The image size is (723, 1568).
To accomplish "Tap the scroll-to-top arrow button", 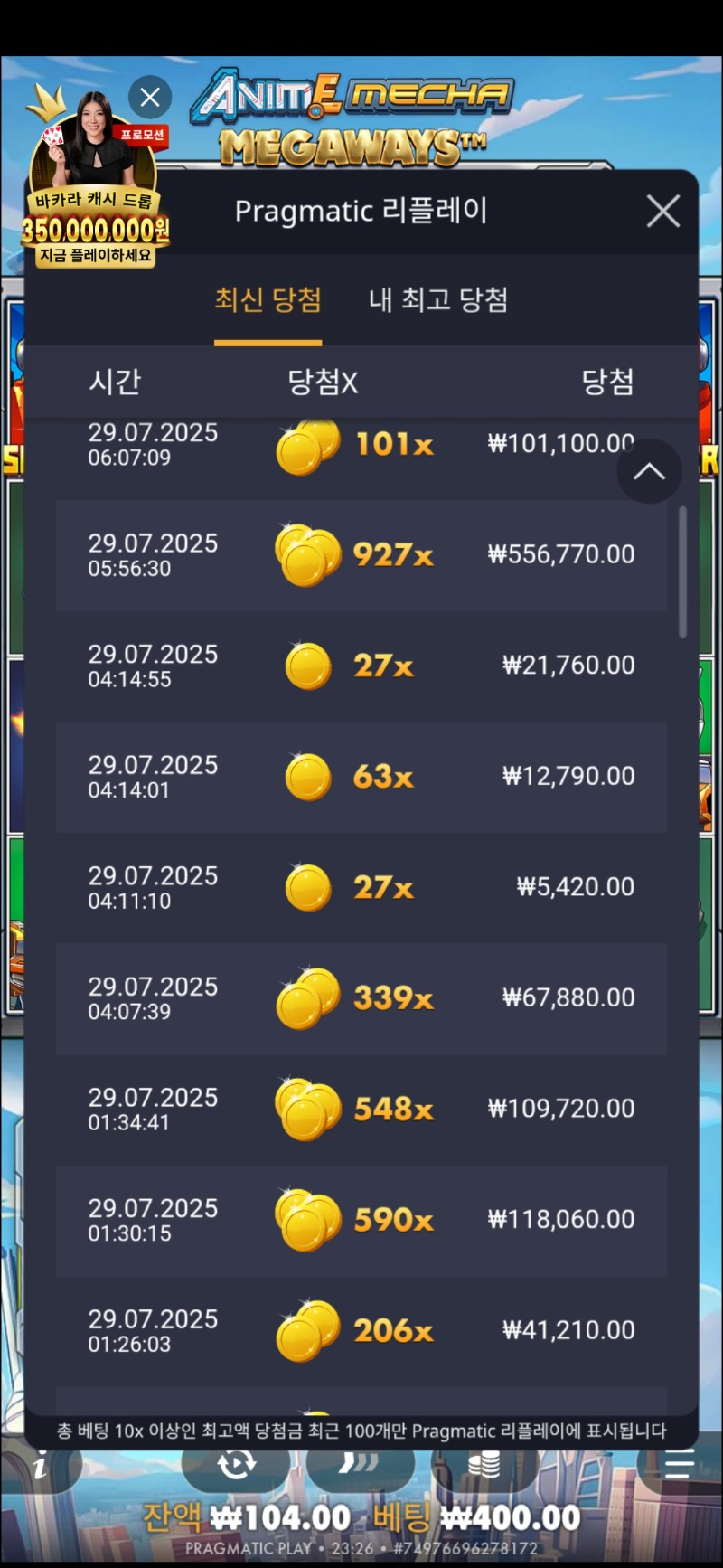I will (648, 471).
